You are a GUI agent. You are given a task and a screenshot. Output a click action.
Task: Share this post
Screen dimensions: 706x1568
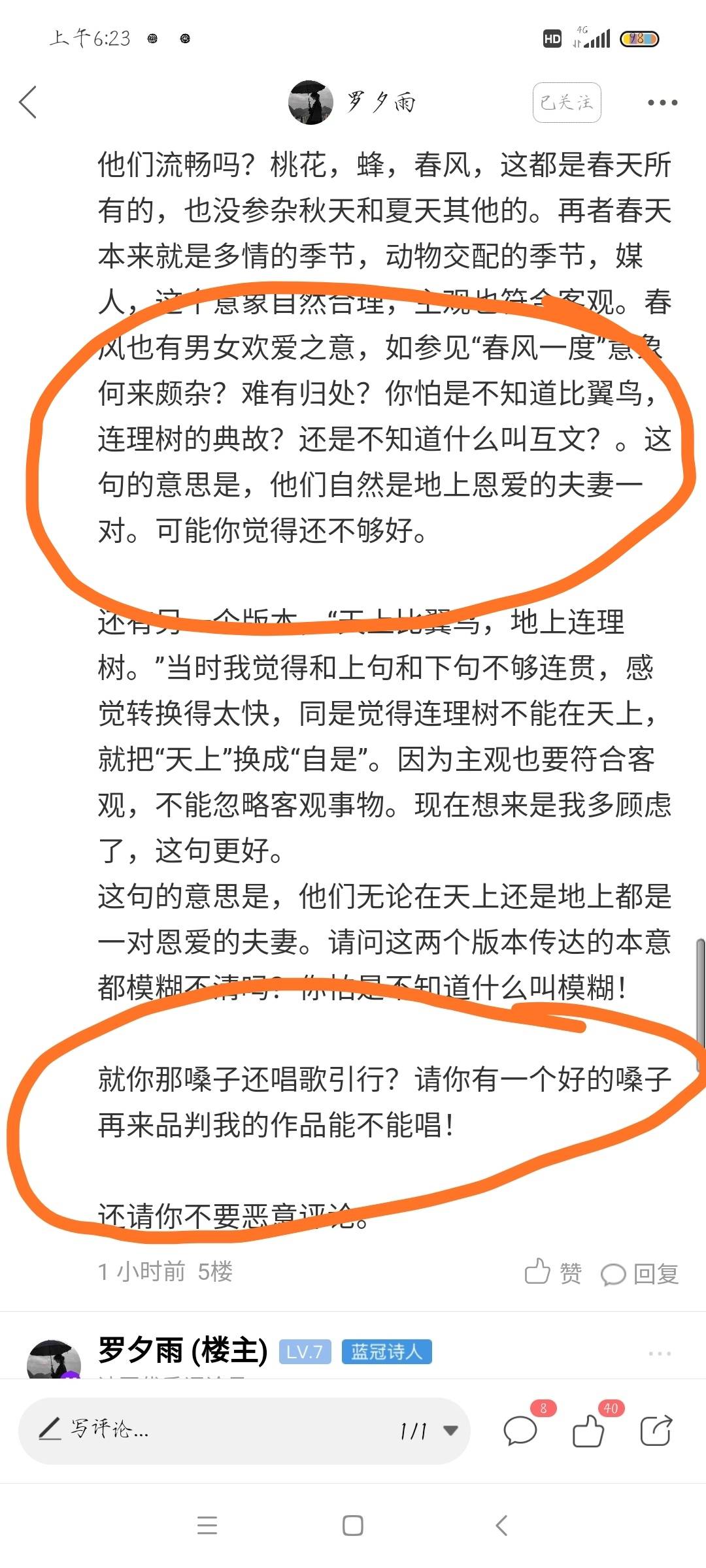pos(656,1431)
